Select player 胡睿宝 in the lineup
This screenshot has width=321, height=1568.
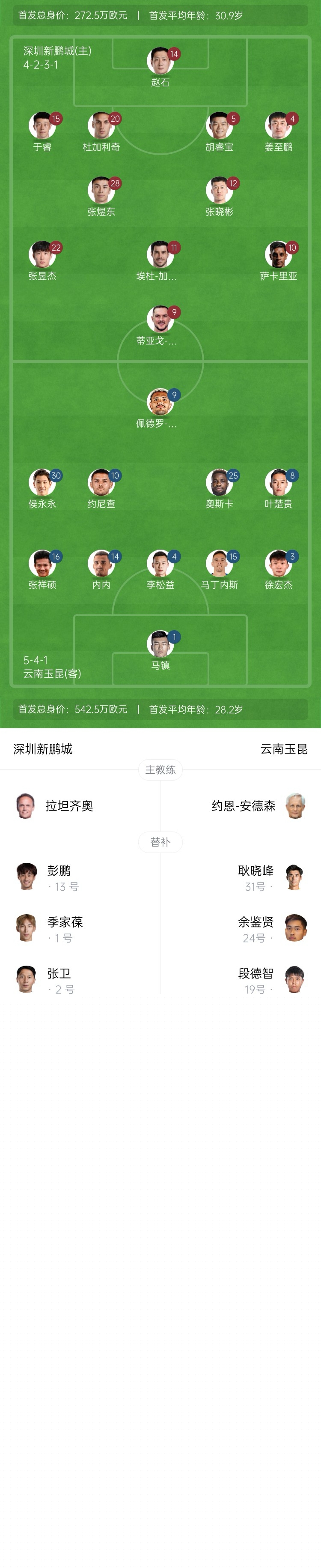click(x=219, y=126)
